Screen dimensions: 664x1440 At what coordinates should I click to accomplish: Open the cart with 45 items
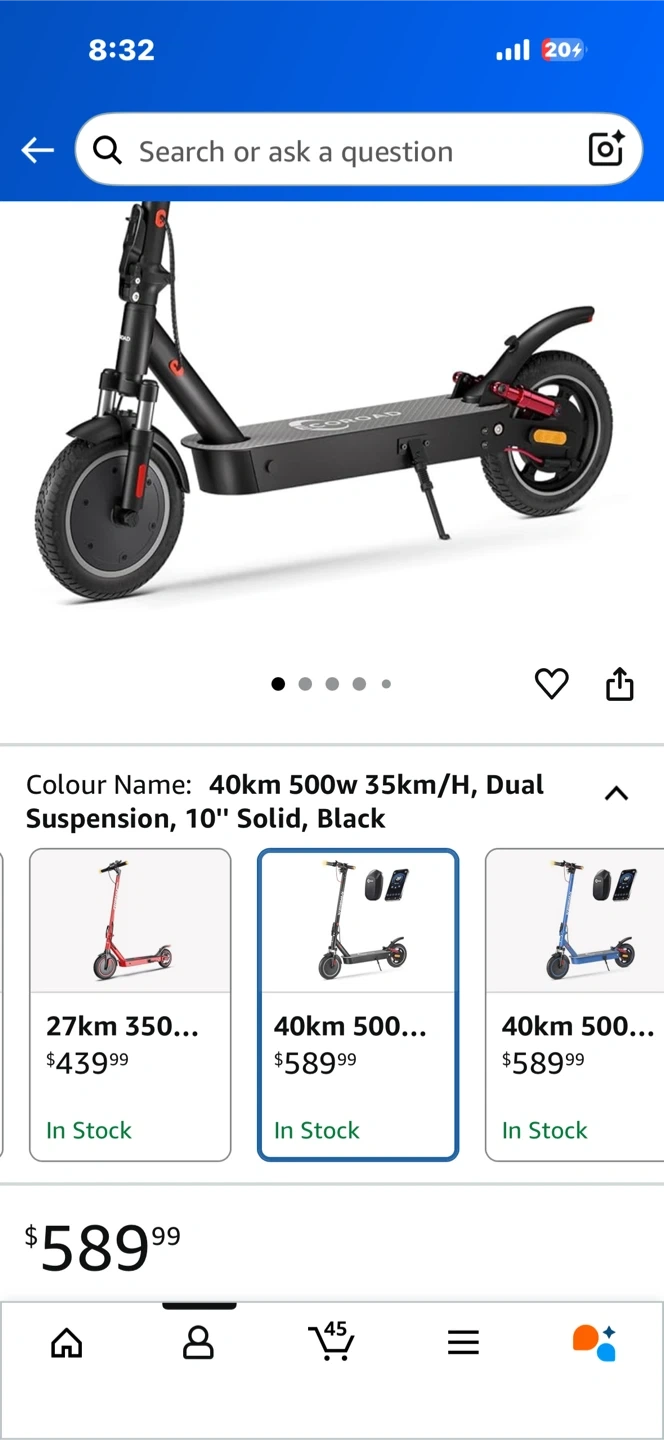pyautogui.click(x=331, y=1341)
